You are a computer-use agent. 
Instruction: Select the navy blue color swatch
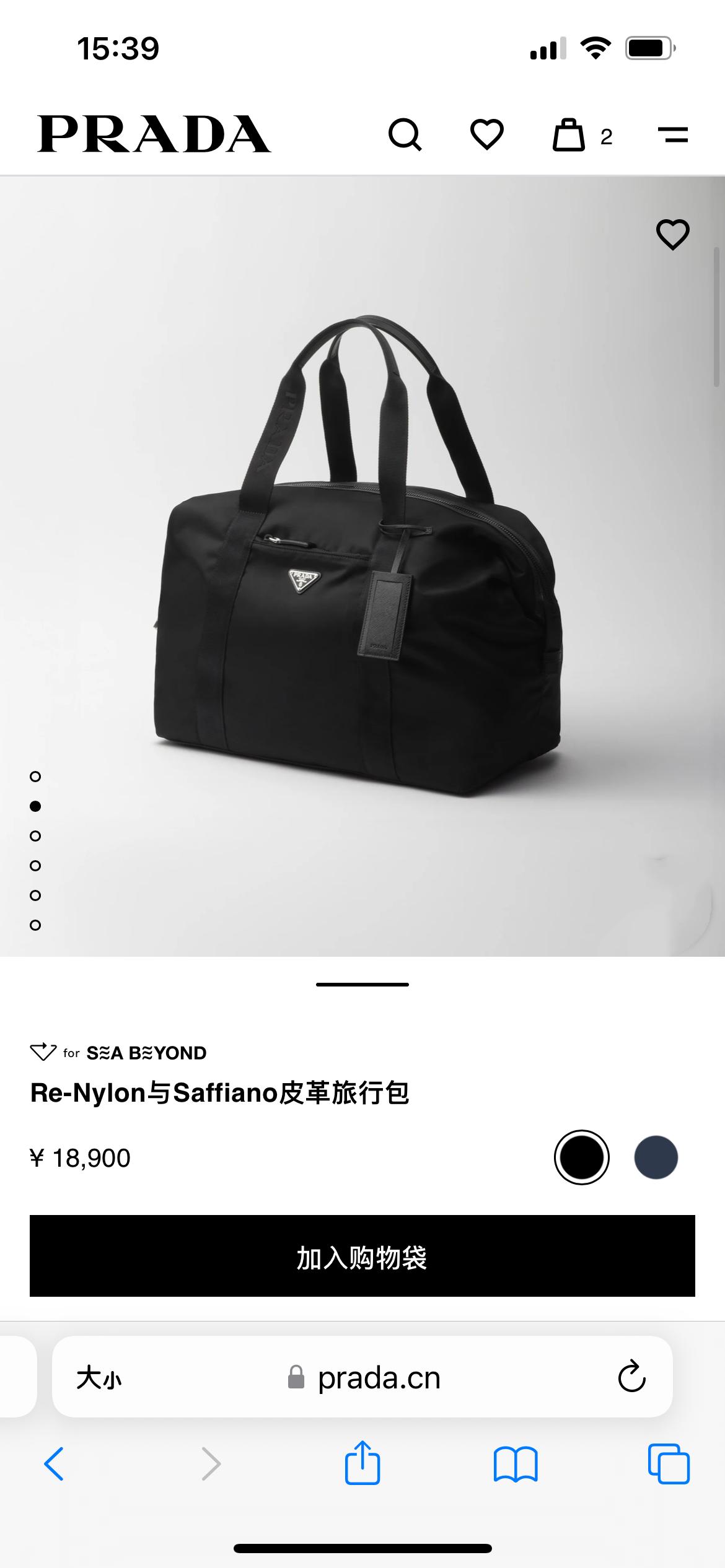coord(656,1157)
